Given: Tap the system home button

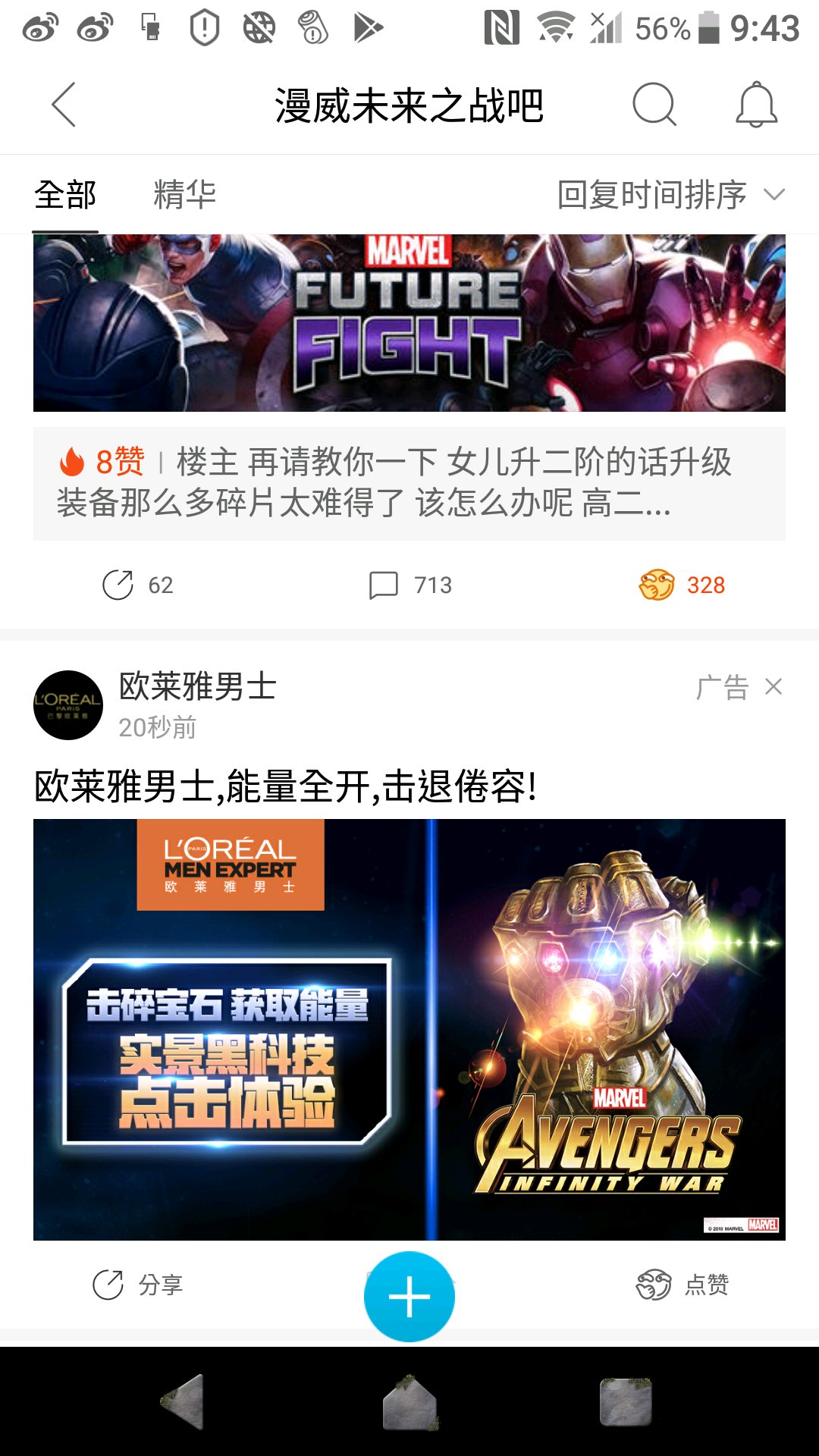Looking at the screenshot, I should point(409,1402).
